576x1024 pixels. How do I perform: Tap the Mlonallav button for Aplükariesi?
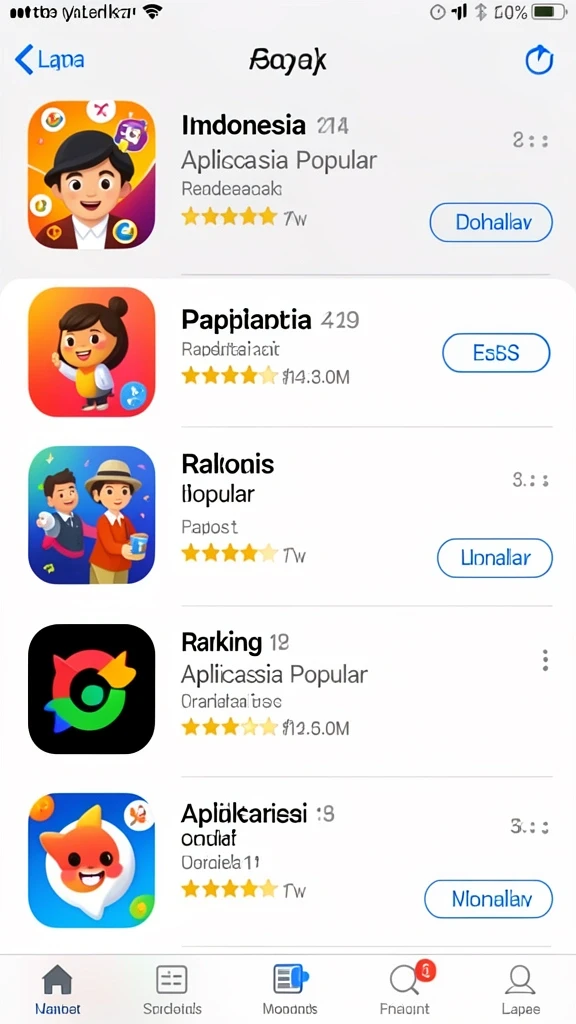(488, 899)
